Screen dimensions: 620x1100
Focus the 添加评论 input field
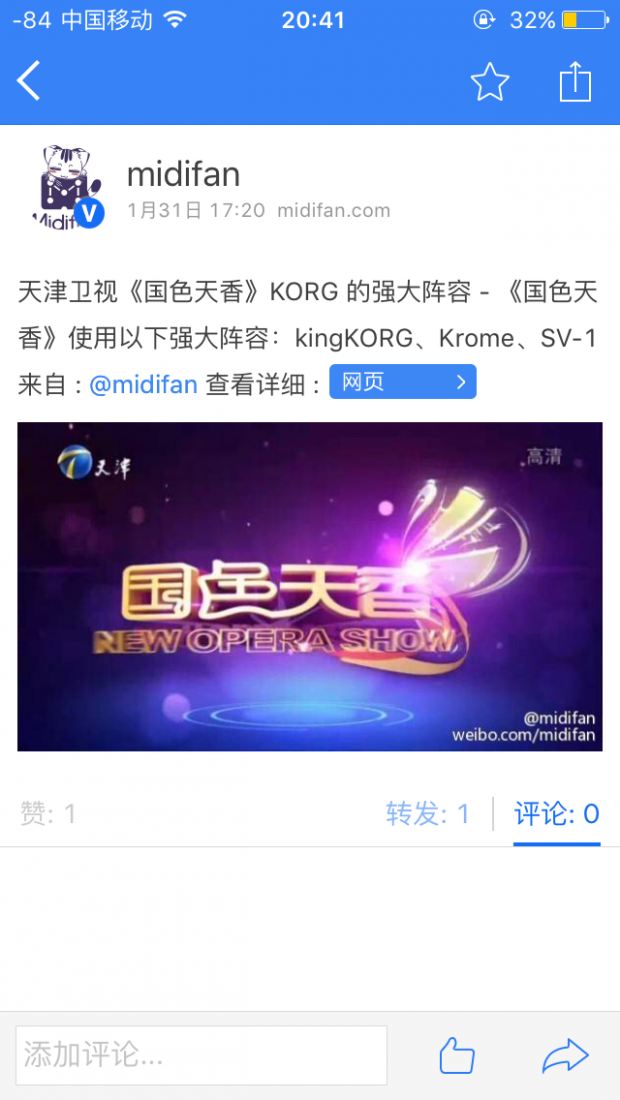pos(201,1055)
